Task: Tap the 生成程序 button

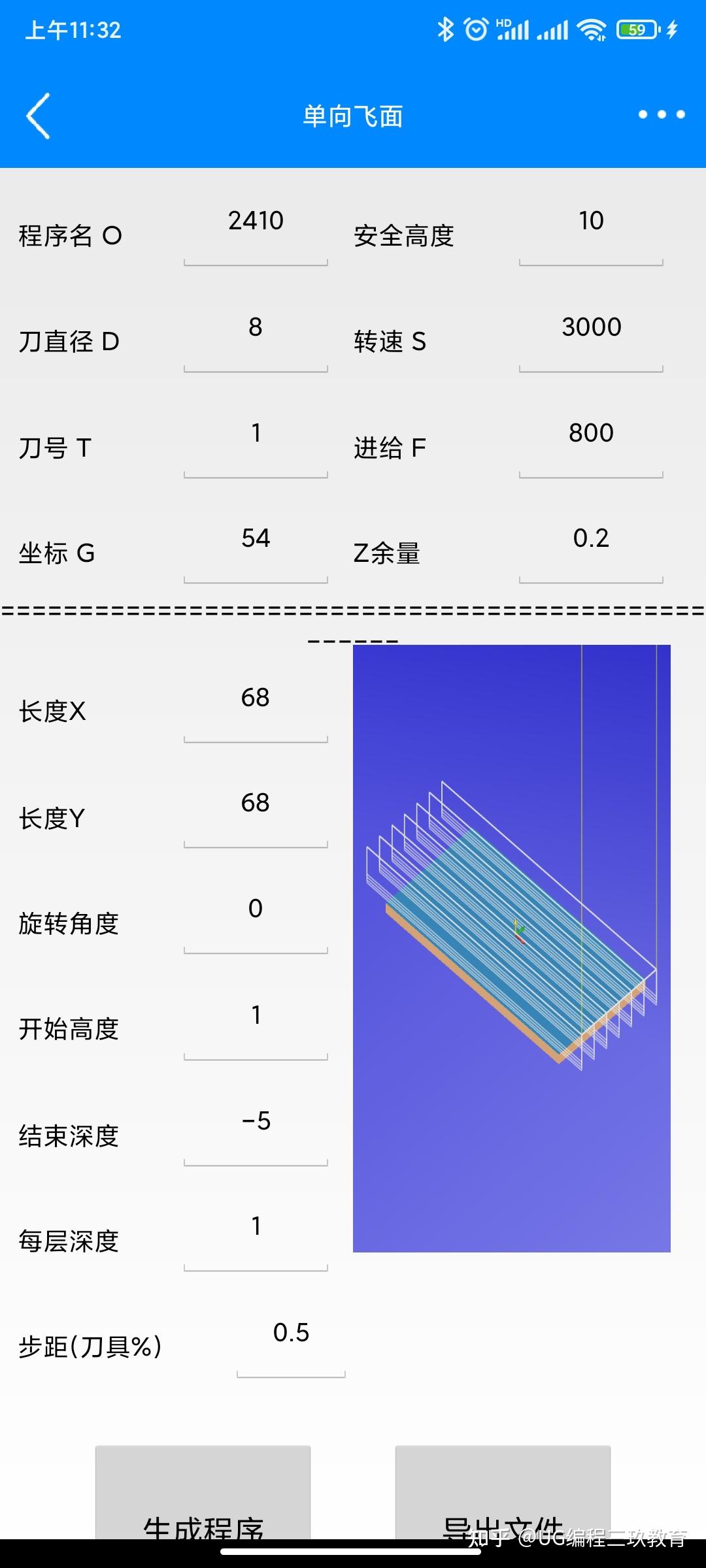Action: click(203, 1496)
